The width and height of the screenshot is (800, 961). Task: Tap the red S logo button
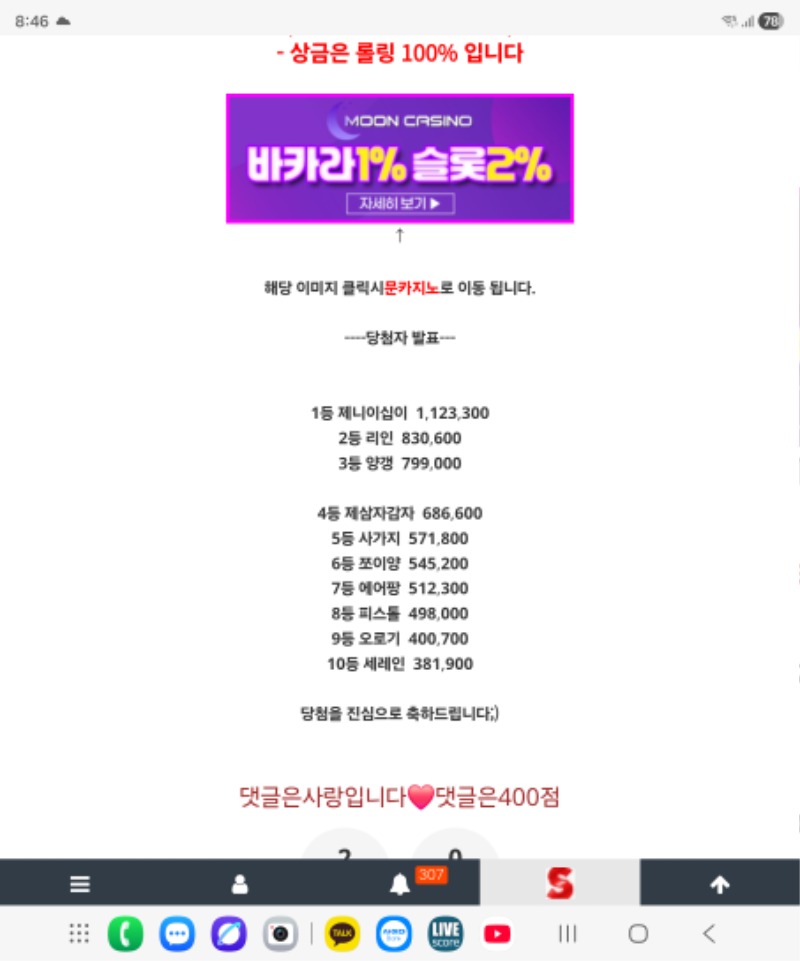[560, 883]
